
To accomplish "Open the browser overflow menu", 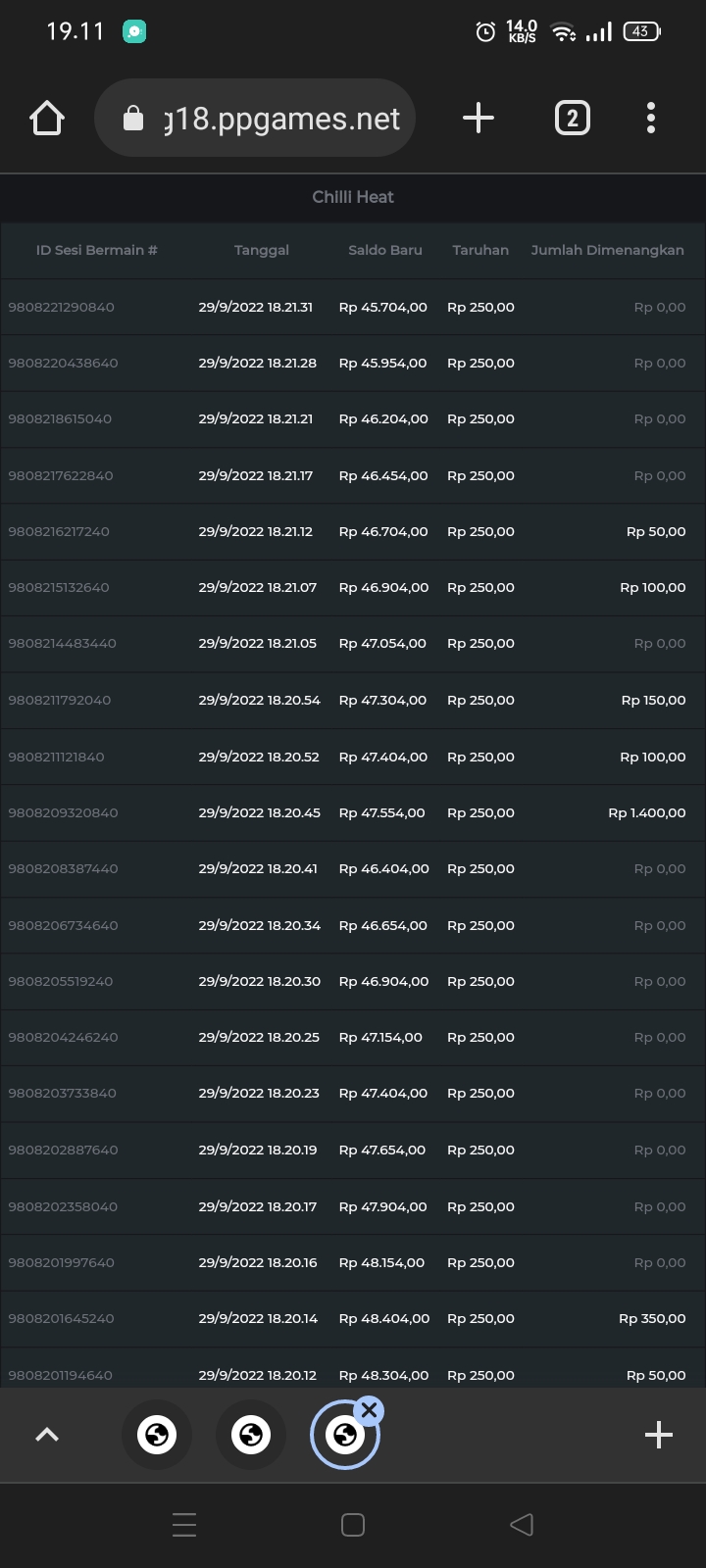I will 651,119.
